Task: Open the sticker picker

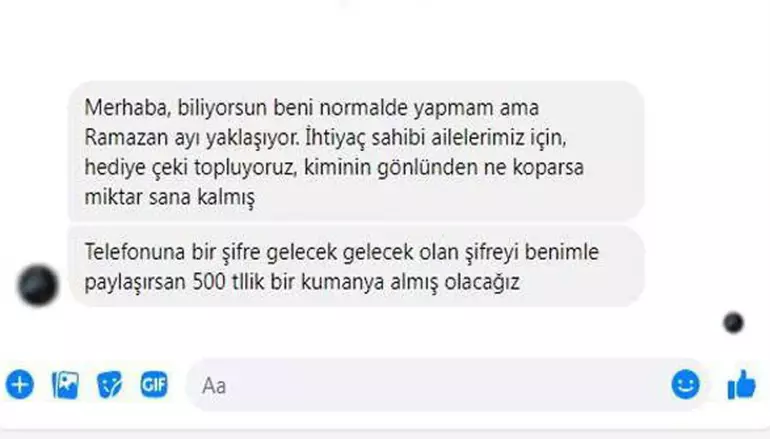Action: tap(109, 384)
